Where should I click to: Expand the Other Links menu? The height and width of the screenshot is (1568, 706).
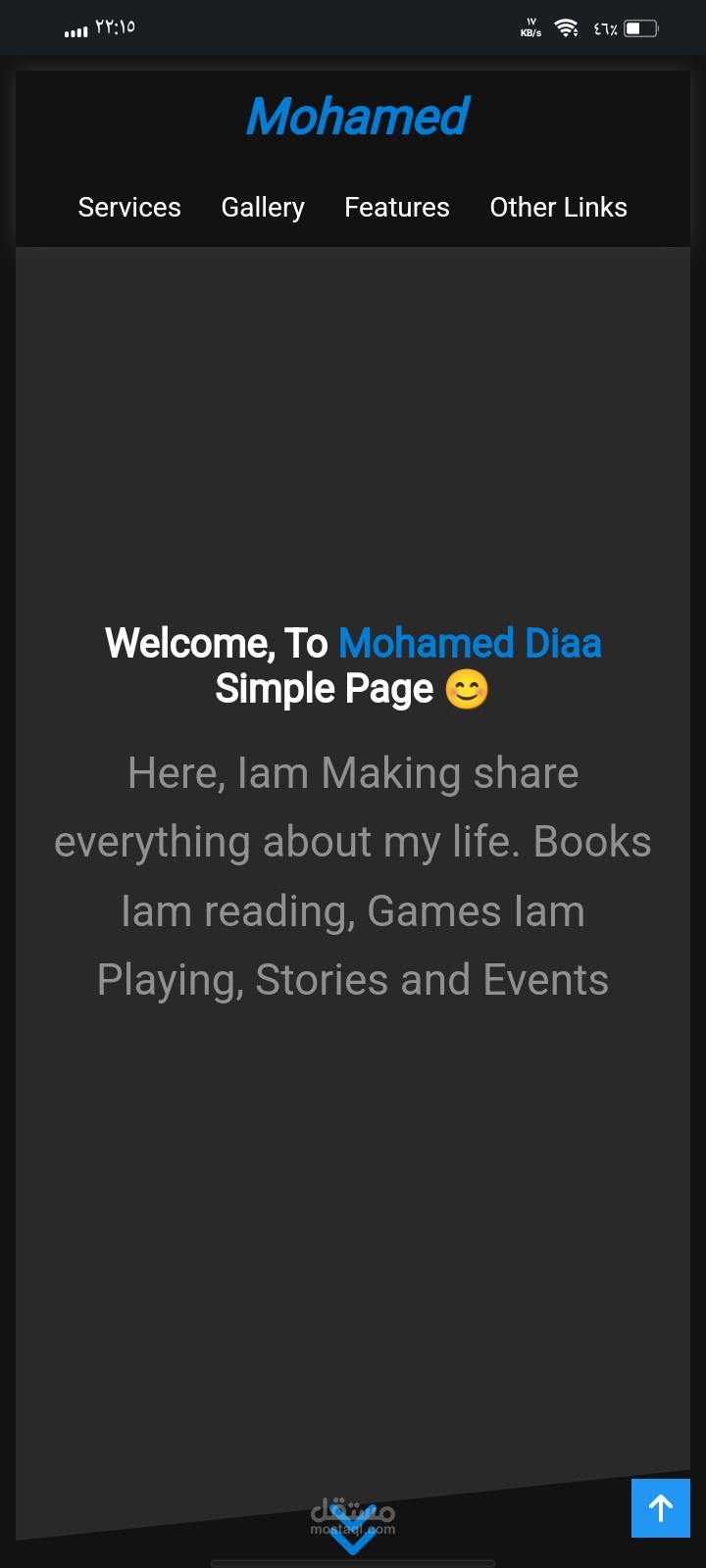tap(558, 208)
